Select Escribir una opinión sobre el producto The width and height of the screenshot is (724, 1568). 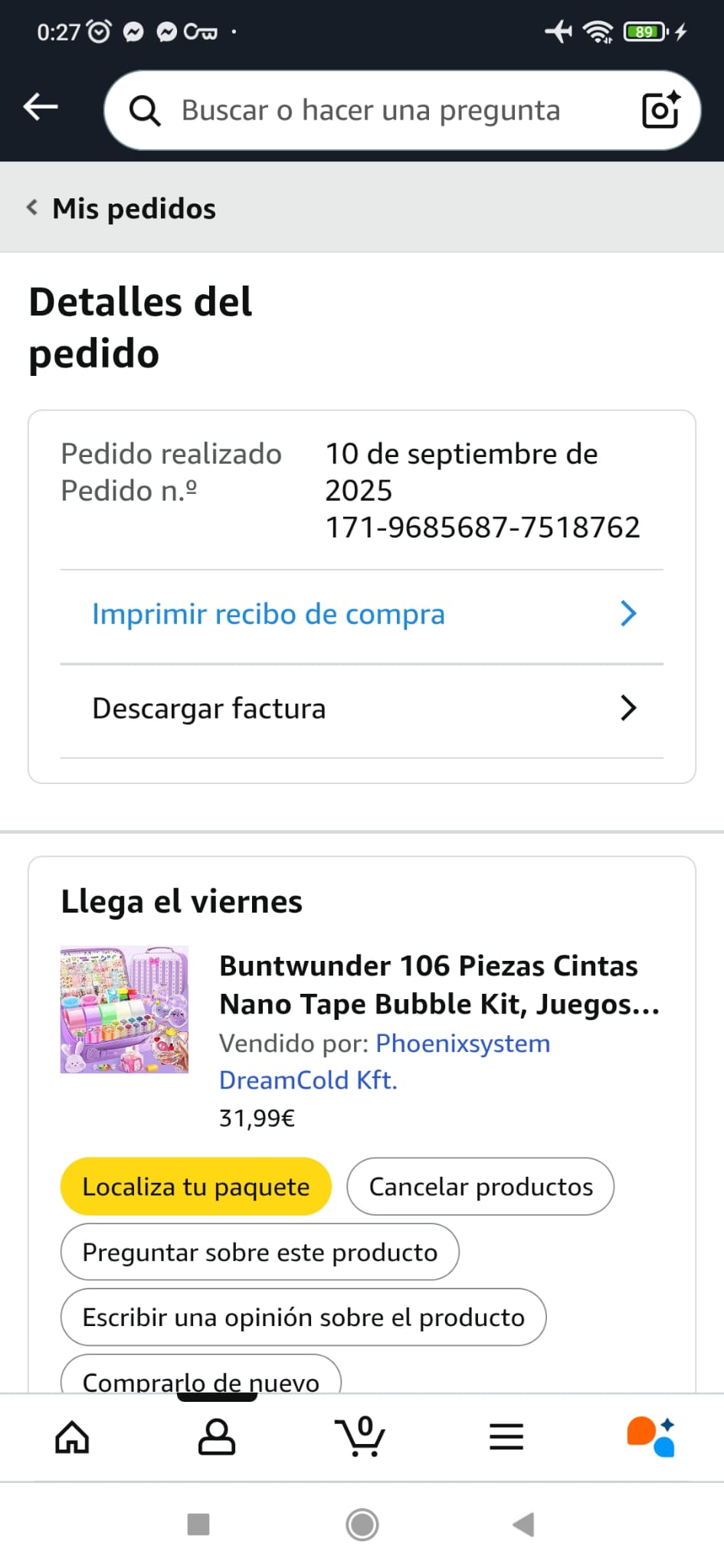303,1318
